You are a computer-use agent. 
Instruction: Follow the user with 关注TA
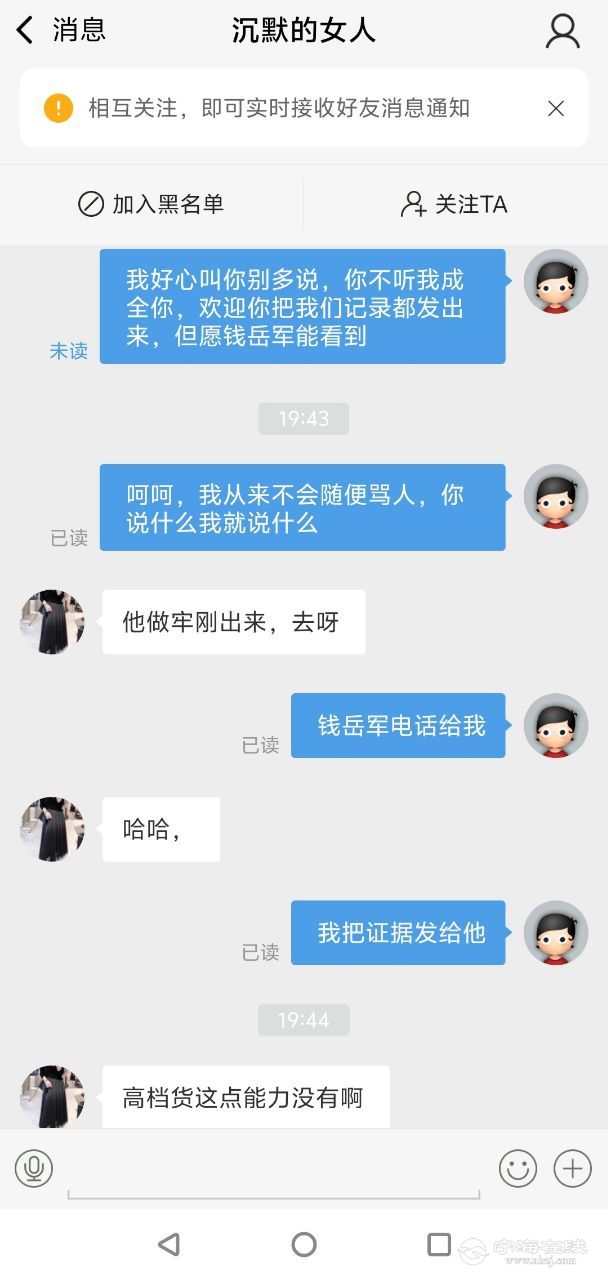coord(454,204)
